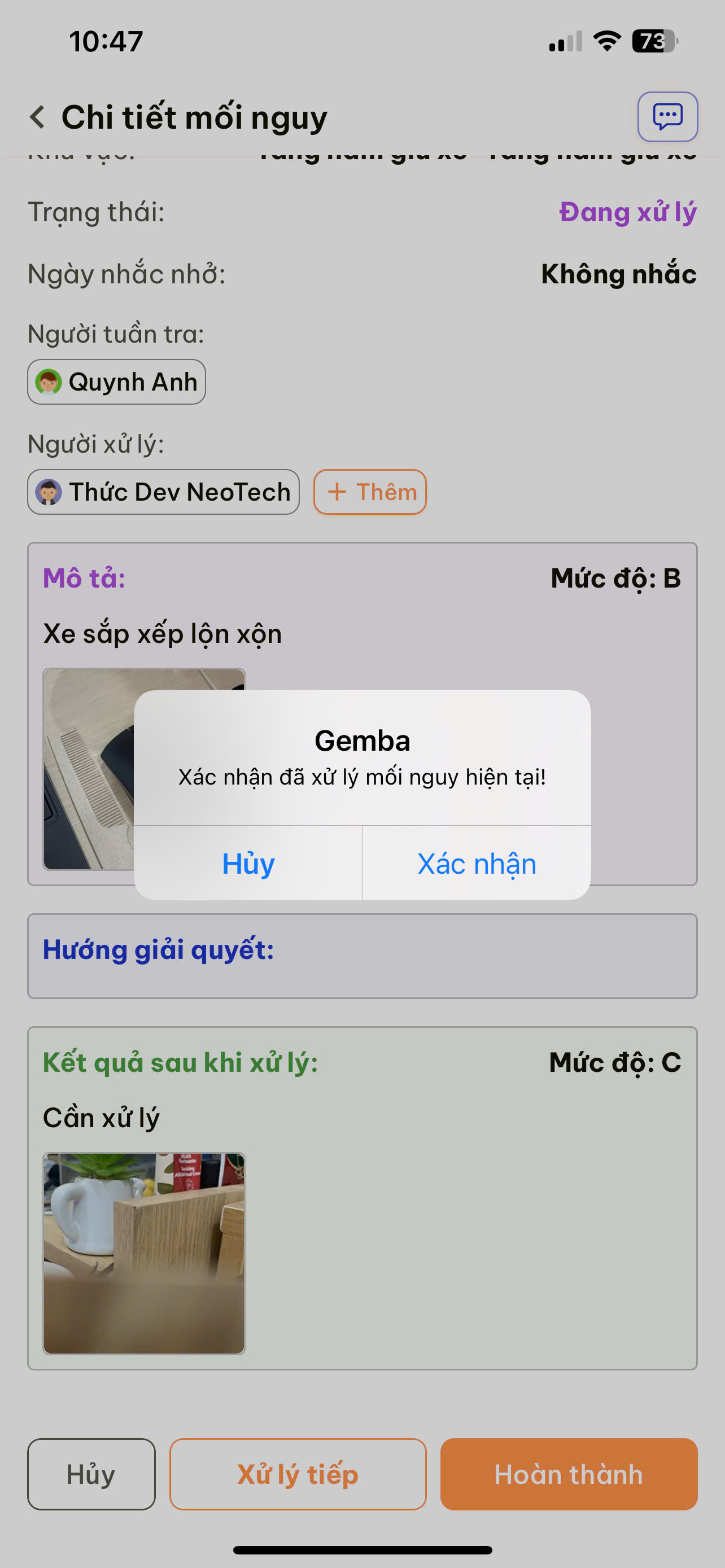Open the comments chat icon

[x=667, y=116]
